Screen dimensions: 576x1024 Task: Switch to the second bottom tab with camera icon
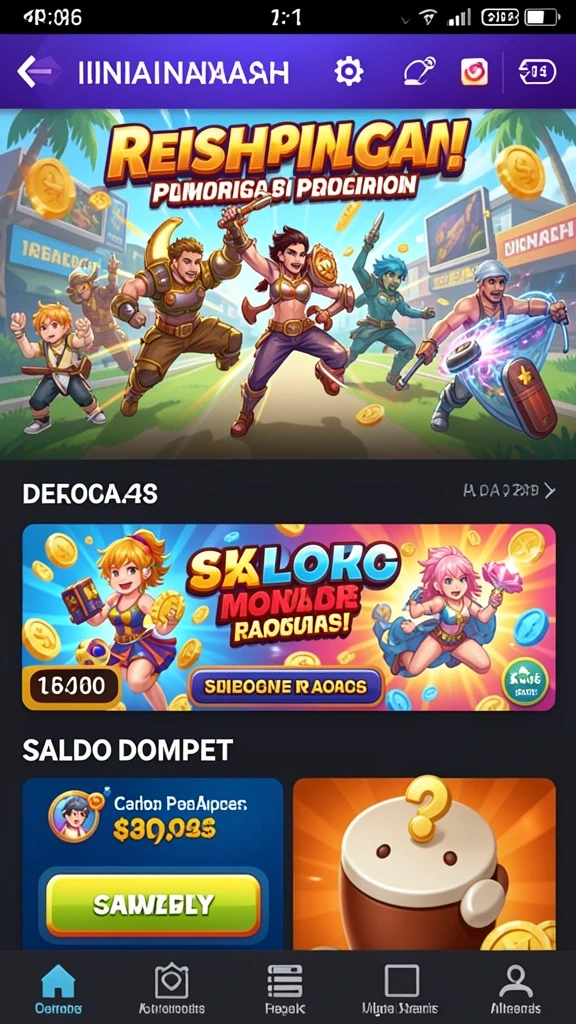tap(171, 988)
